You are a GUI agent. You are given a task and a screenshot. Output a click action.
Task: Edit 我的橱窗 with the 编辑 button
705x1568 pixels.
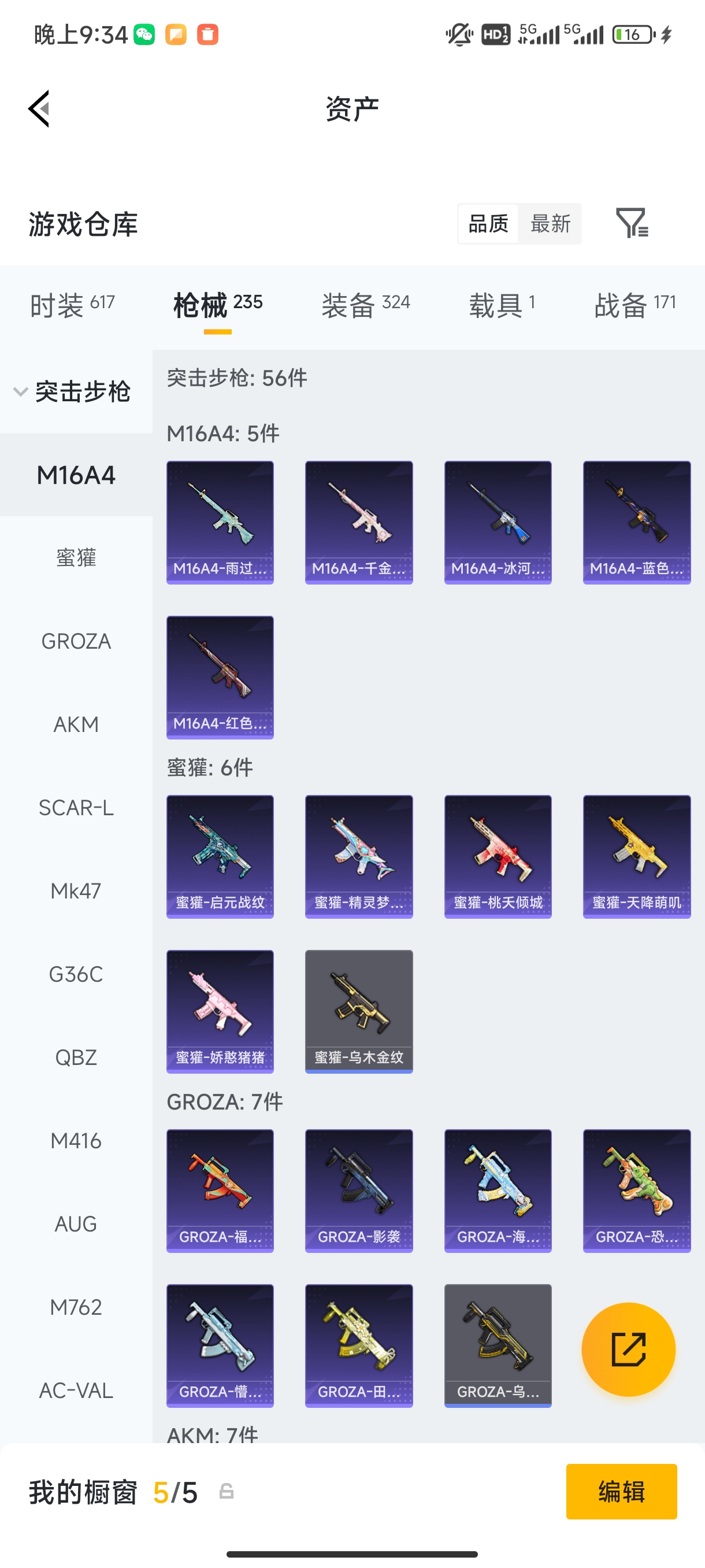[621, 1491]
